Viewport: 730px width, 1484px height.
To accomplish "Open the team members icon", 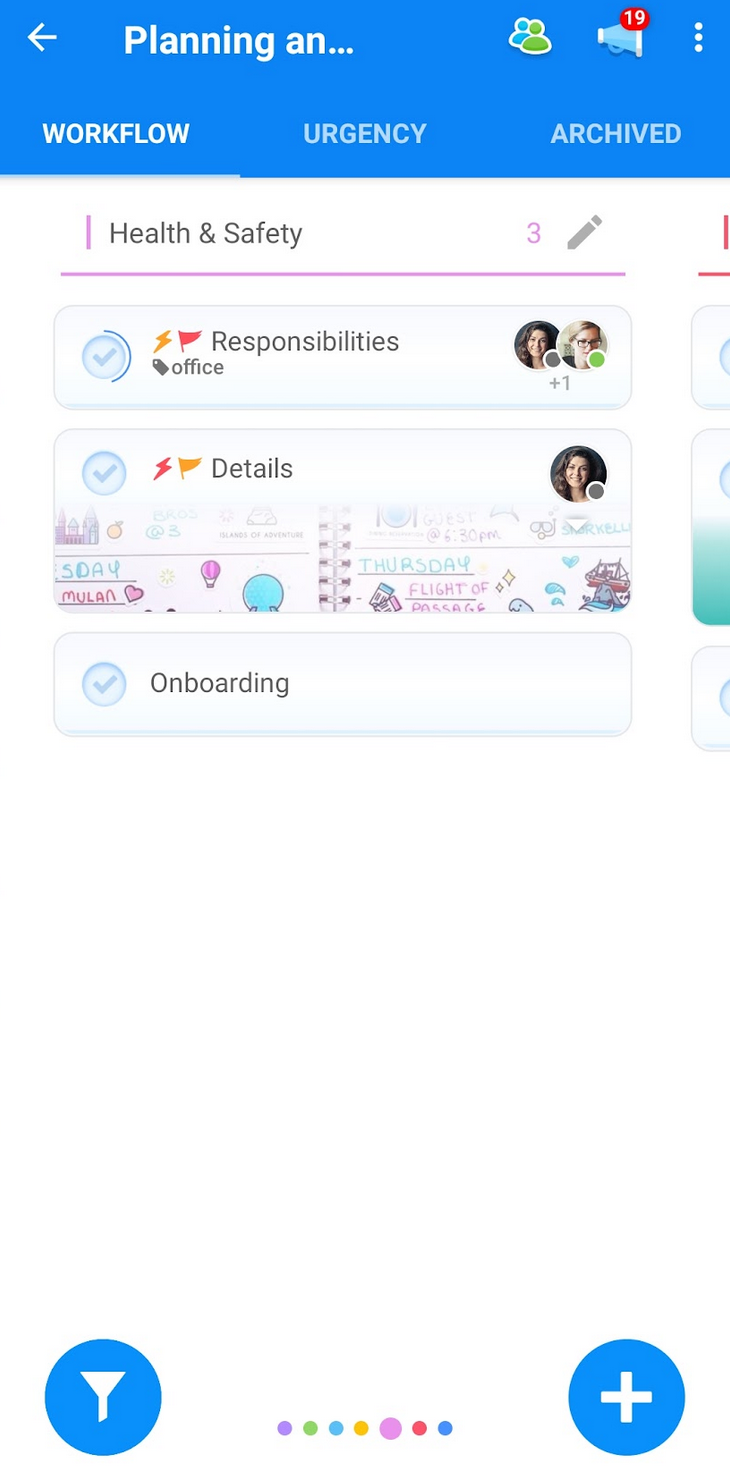I will [530, 39].
